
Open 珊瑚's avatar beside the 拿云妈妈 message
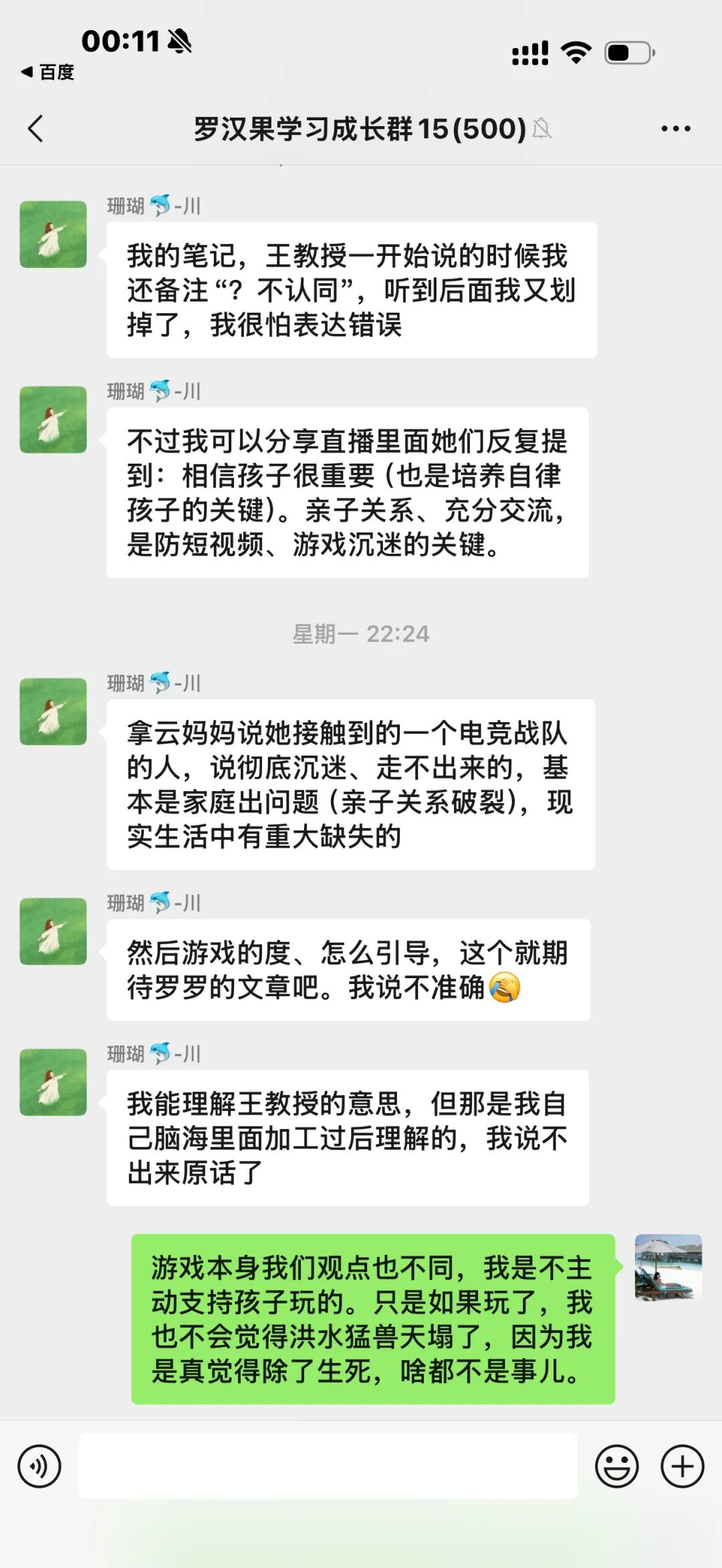pyautogui.click(x=53, y=712)
